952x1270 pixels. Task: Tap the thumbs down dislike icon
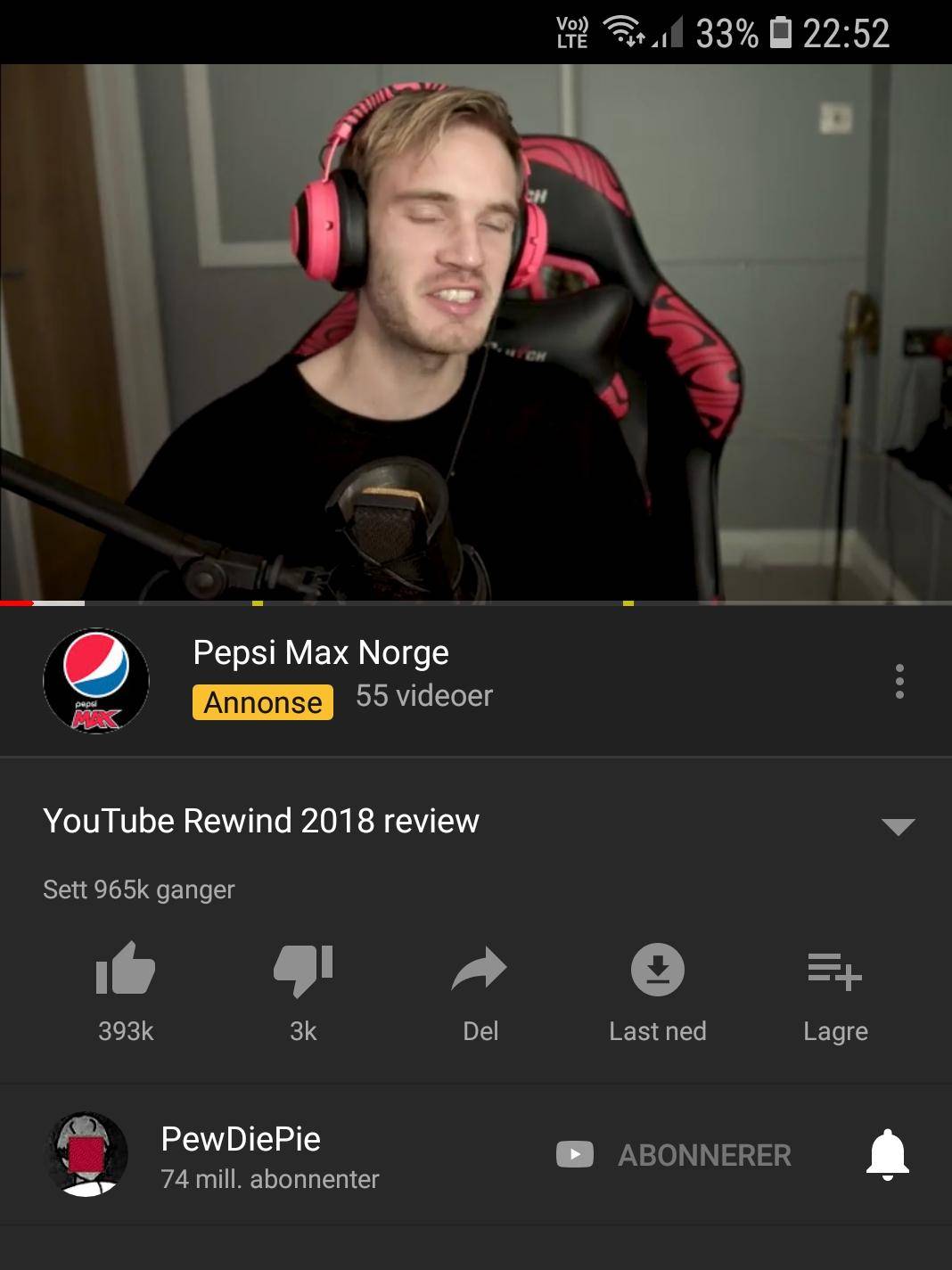click(x=302, y=970)
